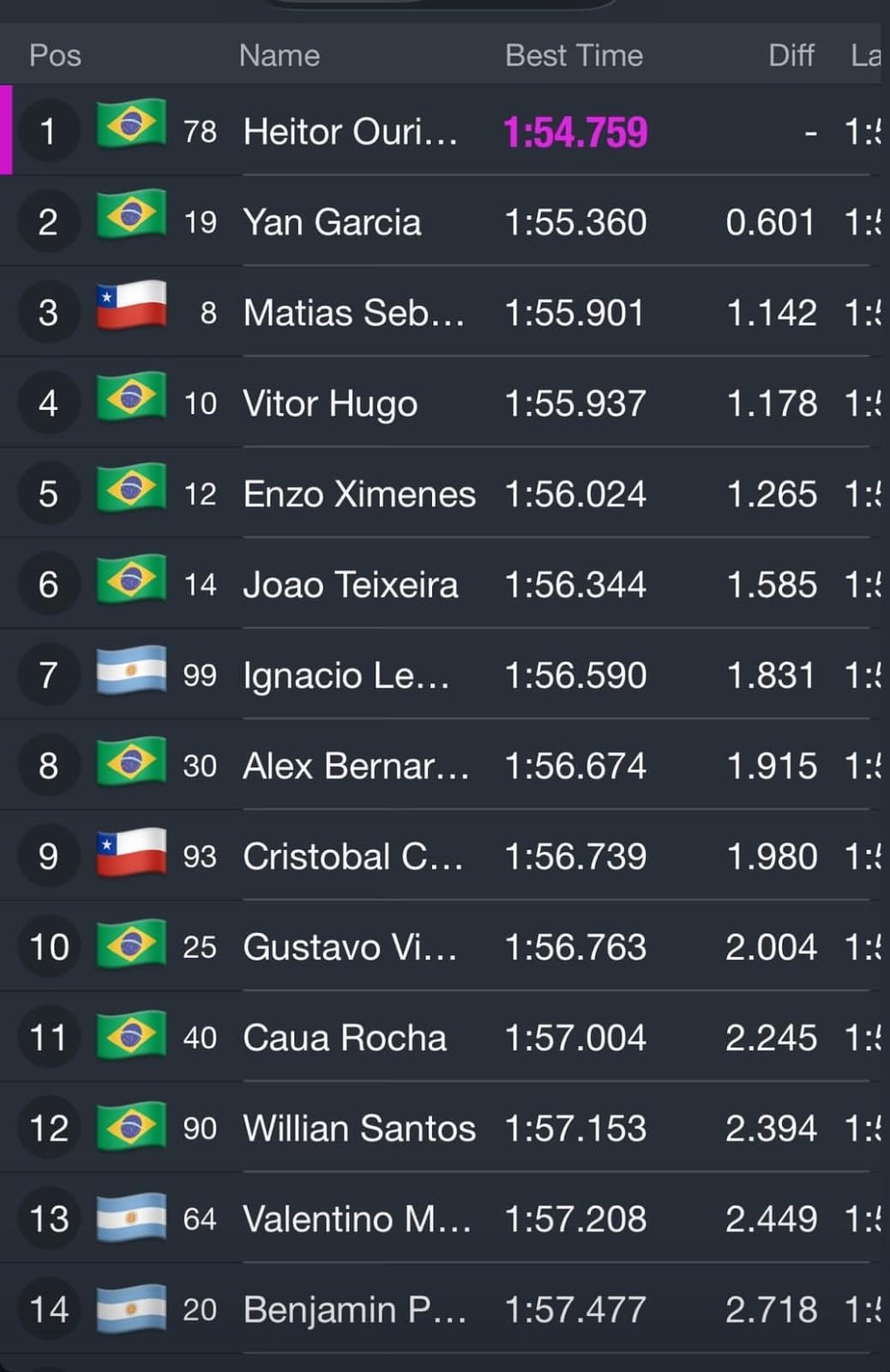890x1372 pixels.
Task: View Vitor Hugo's lap details
Action: 445,402
